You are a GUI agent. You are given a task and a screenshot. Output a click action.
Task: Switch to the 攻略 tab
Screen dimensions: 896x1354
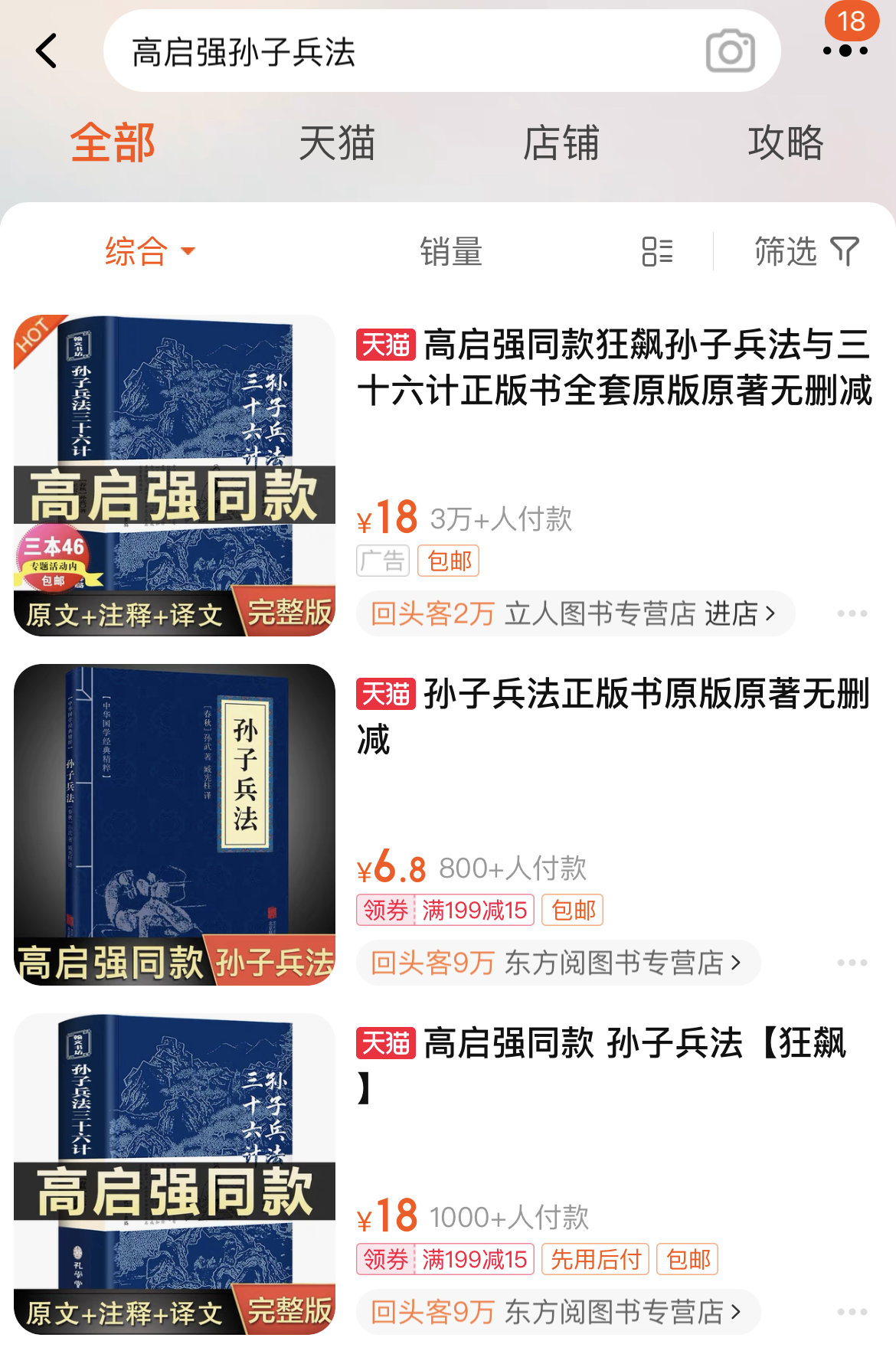(x=785, y=143)
